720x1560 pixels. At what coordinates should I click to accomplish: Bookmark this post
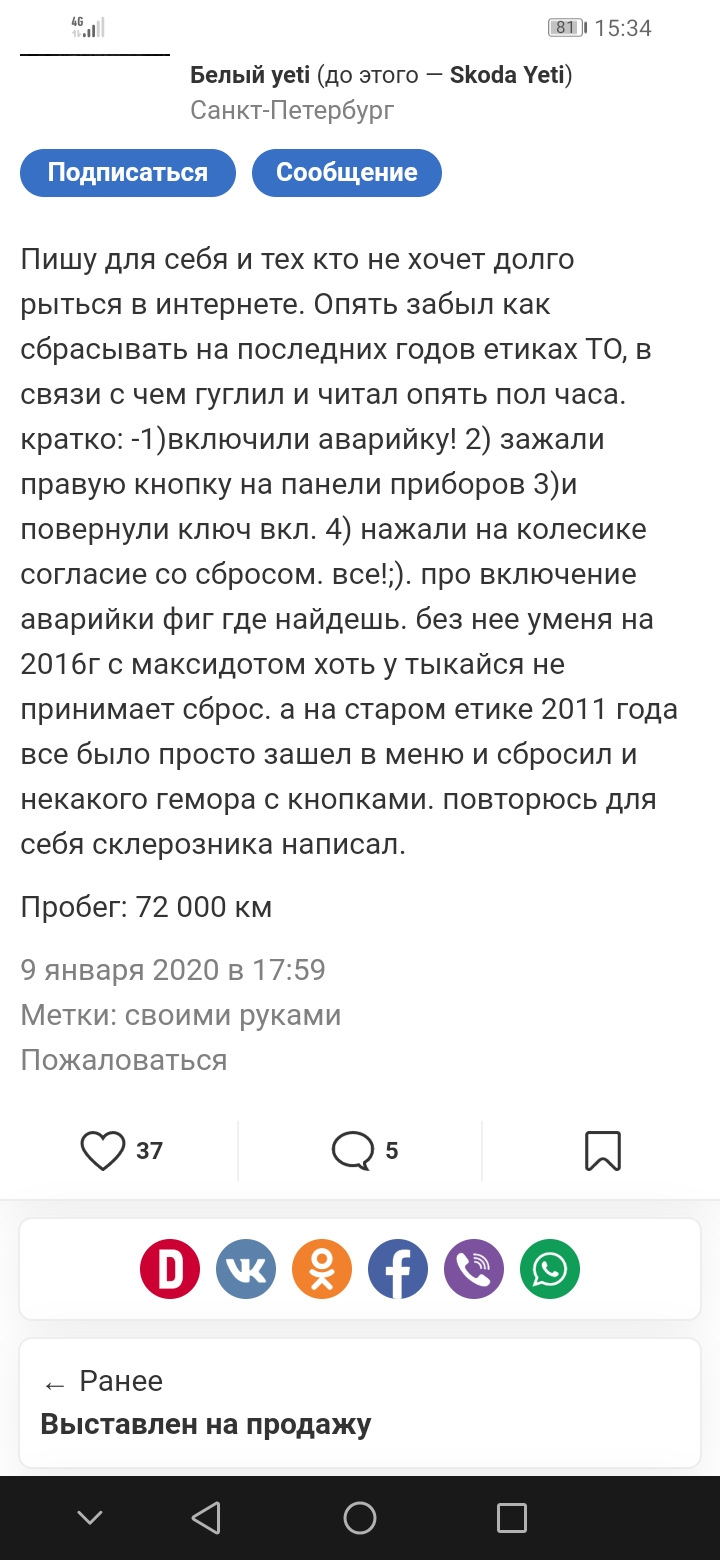pos(602,1151)
